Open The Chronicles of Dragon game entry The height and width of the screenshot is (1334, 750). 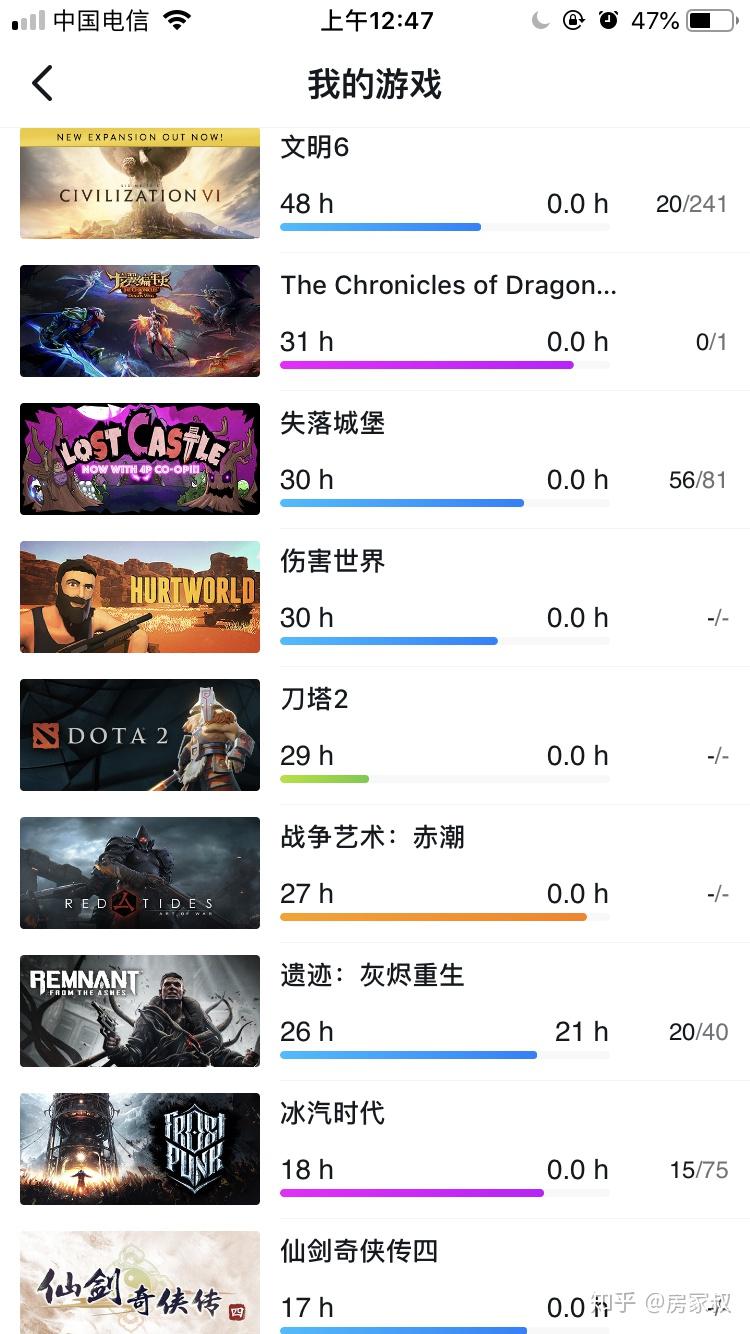(x=375, y=321)
